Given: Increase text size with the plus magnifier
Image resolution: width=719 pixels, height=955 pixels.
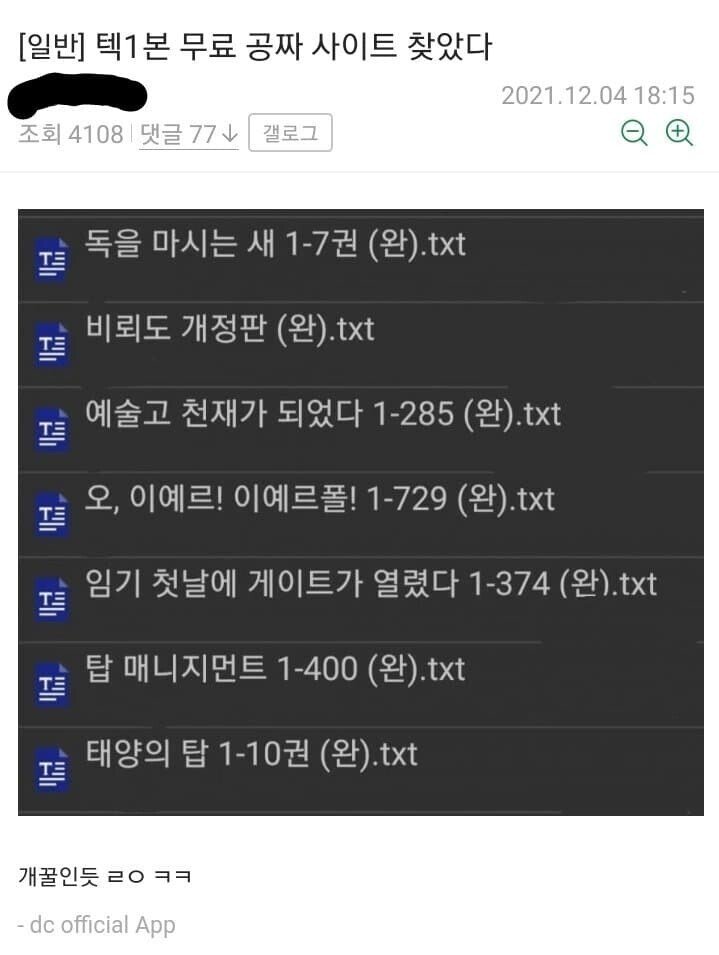Looking at the screenshot, I should 680,133.
